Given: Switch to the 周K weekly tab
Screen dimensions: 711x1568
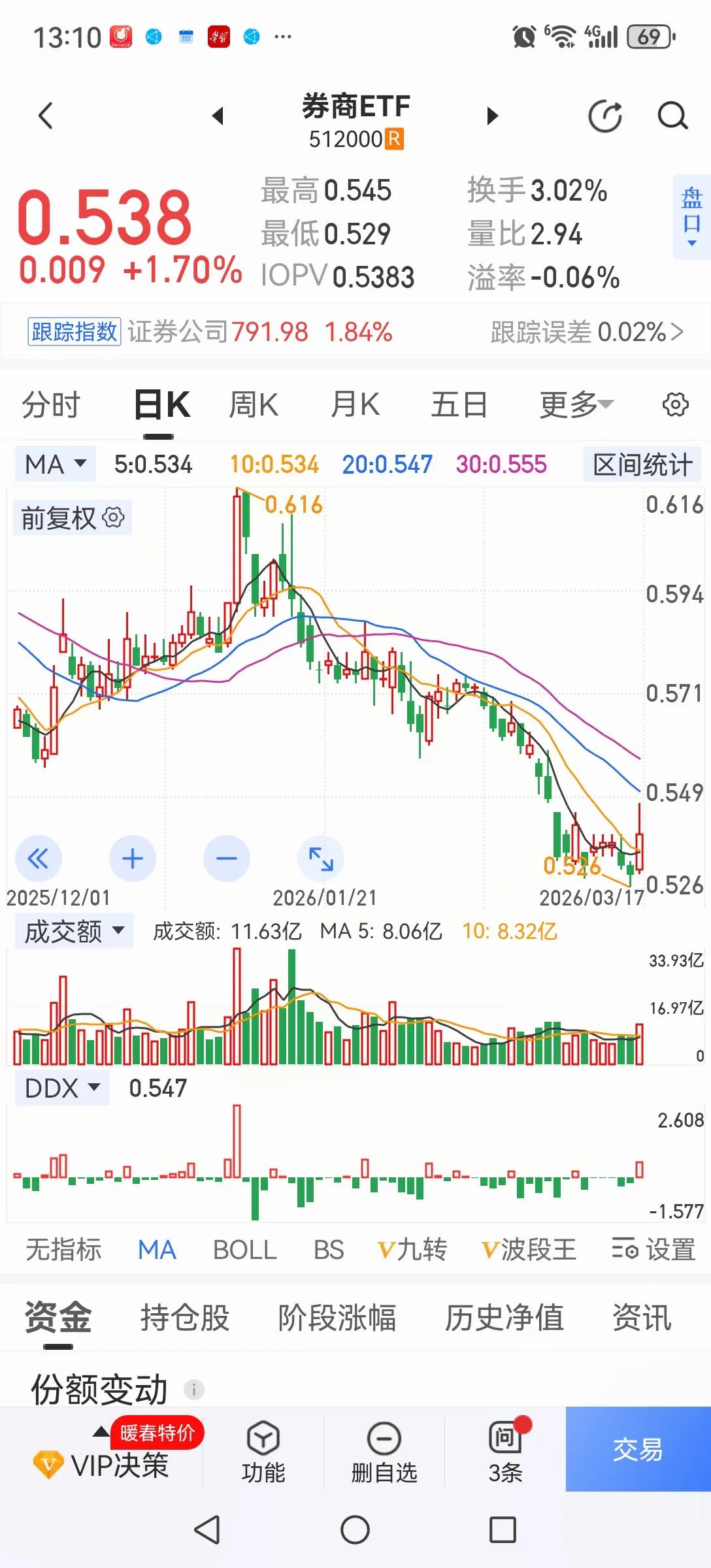Looking at the screenshot, I should pyautogui.click(x=254, y=404).
